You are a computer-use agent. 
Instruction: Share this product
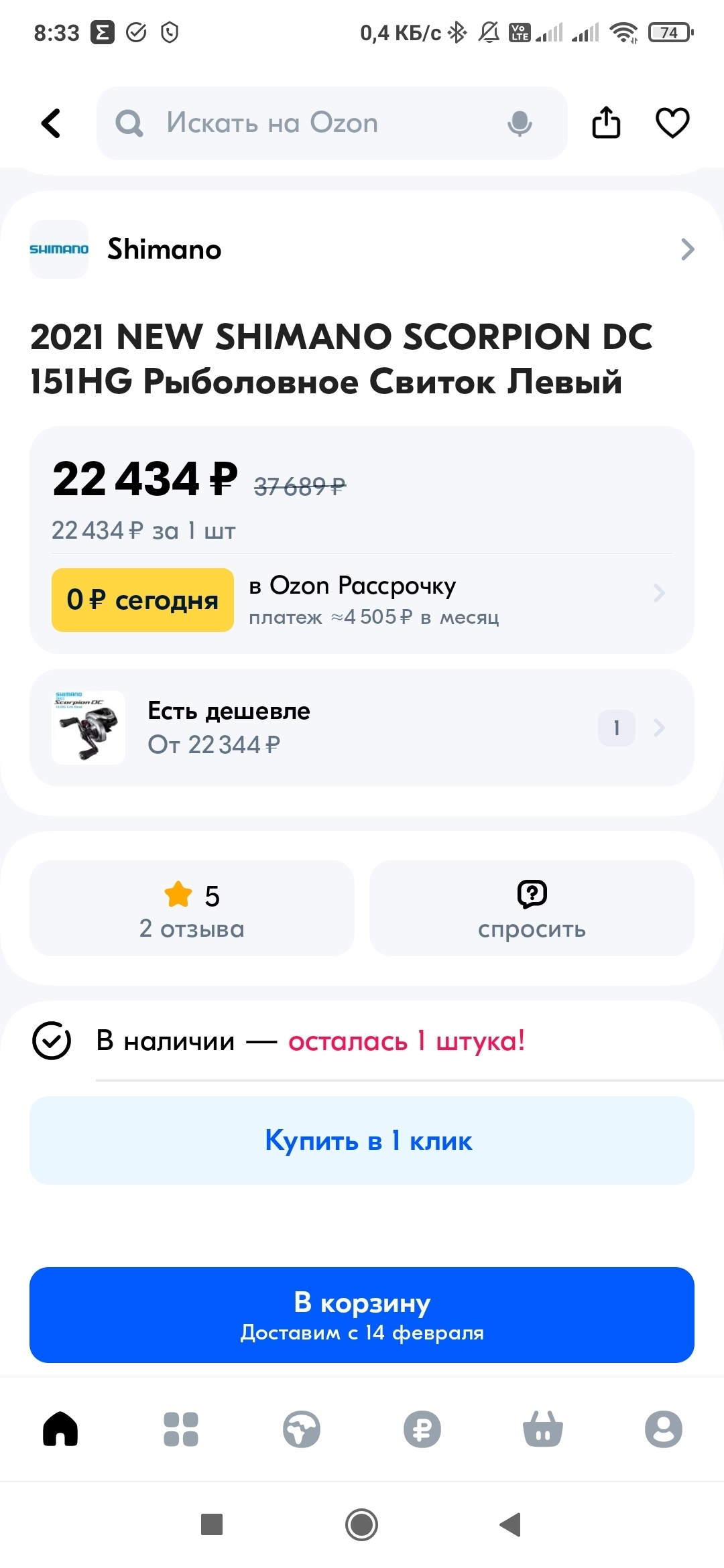point(606,123)
